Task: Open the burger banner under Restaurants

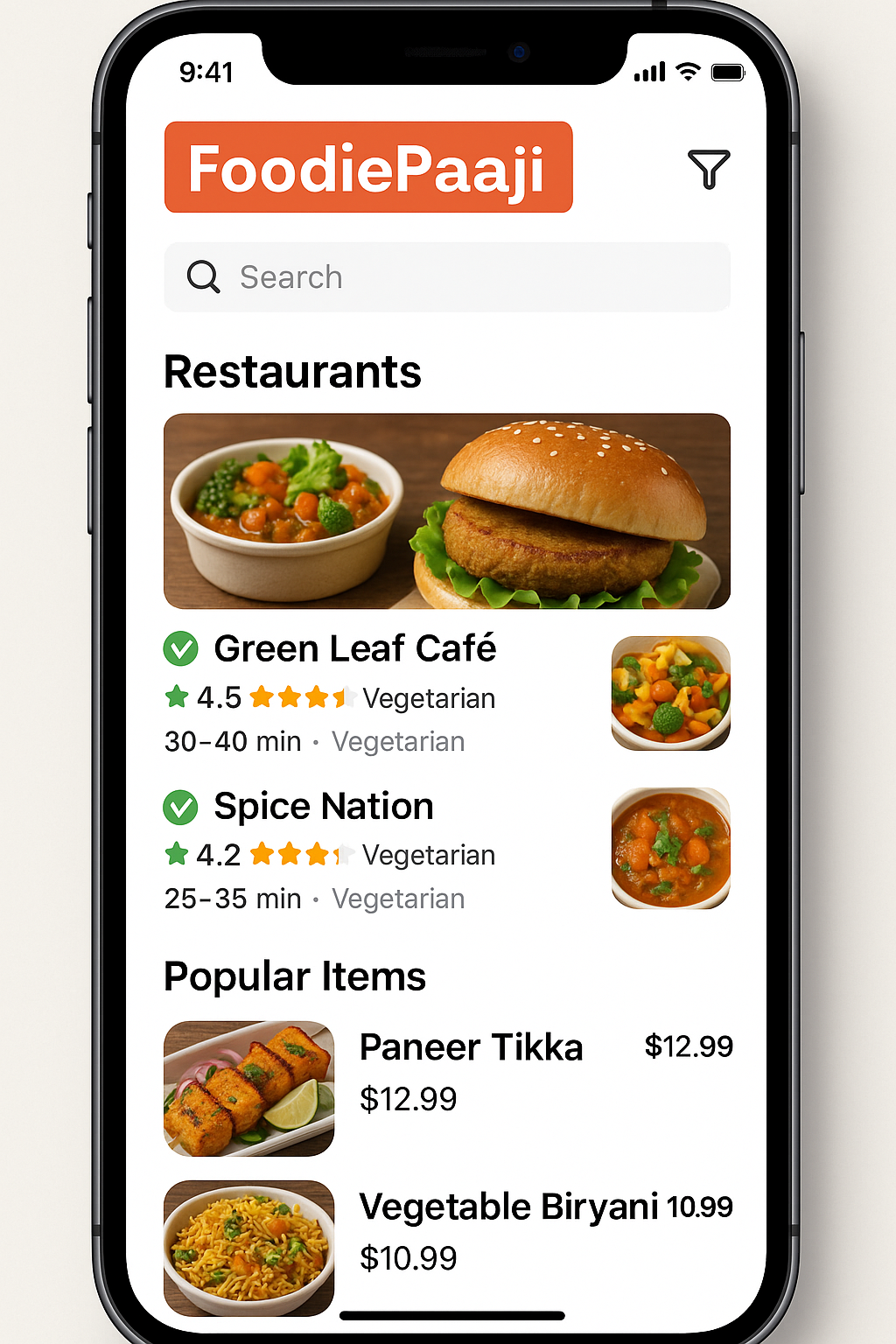Action: [x=446, y=511]
